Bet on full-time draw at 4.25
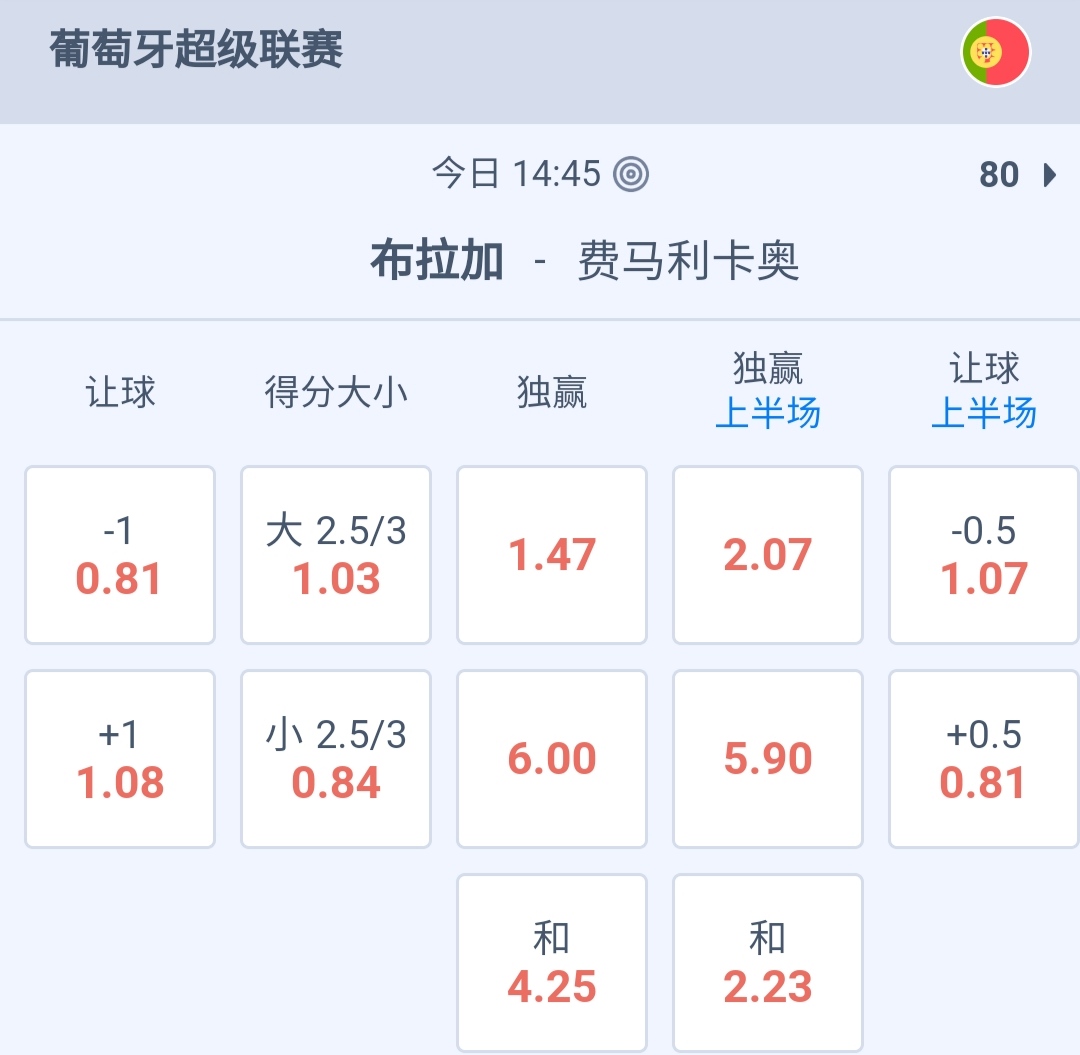 (552, 963)
